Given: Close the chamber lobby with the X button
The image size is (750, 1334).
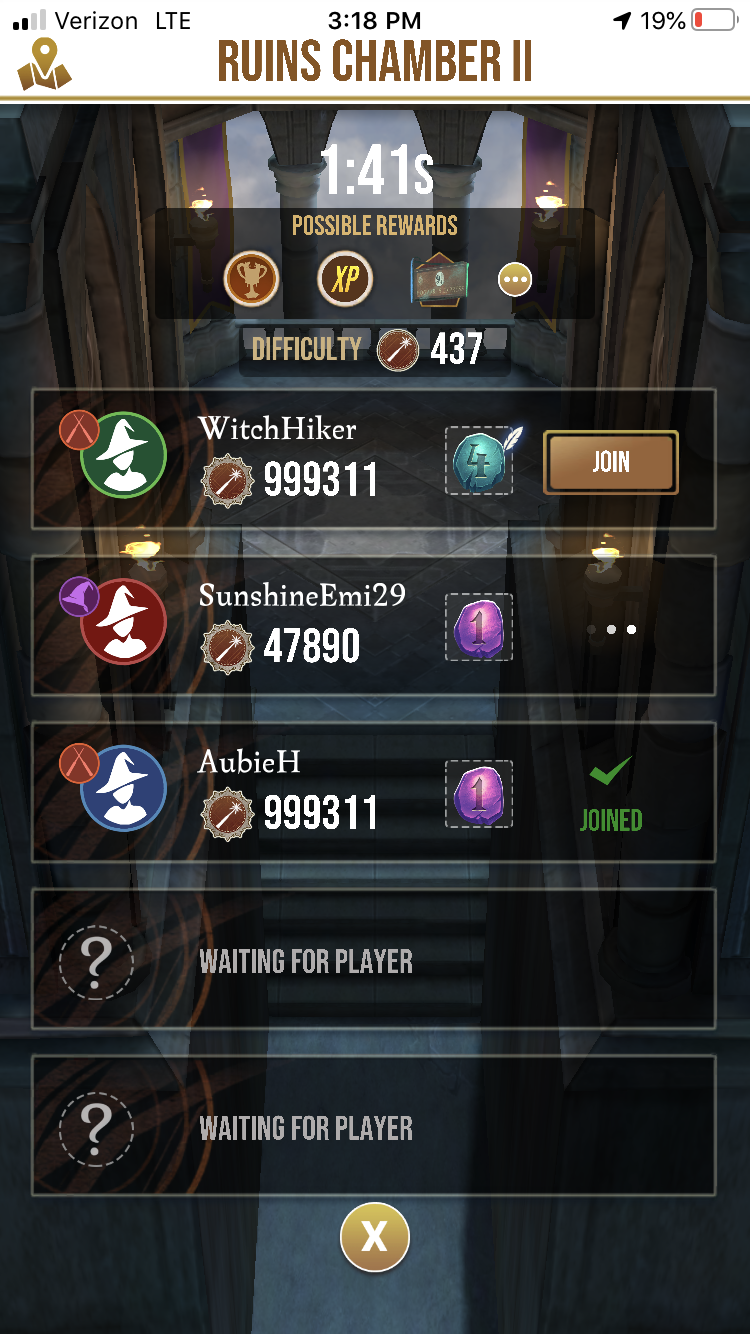Looking at the screenshot, I should tap(374, 1237).
